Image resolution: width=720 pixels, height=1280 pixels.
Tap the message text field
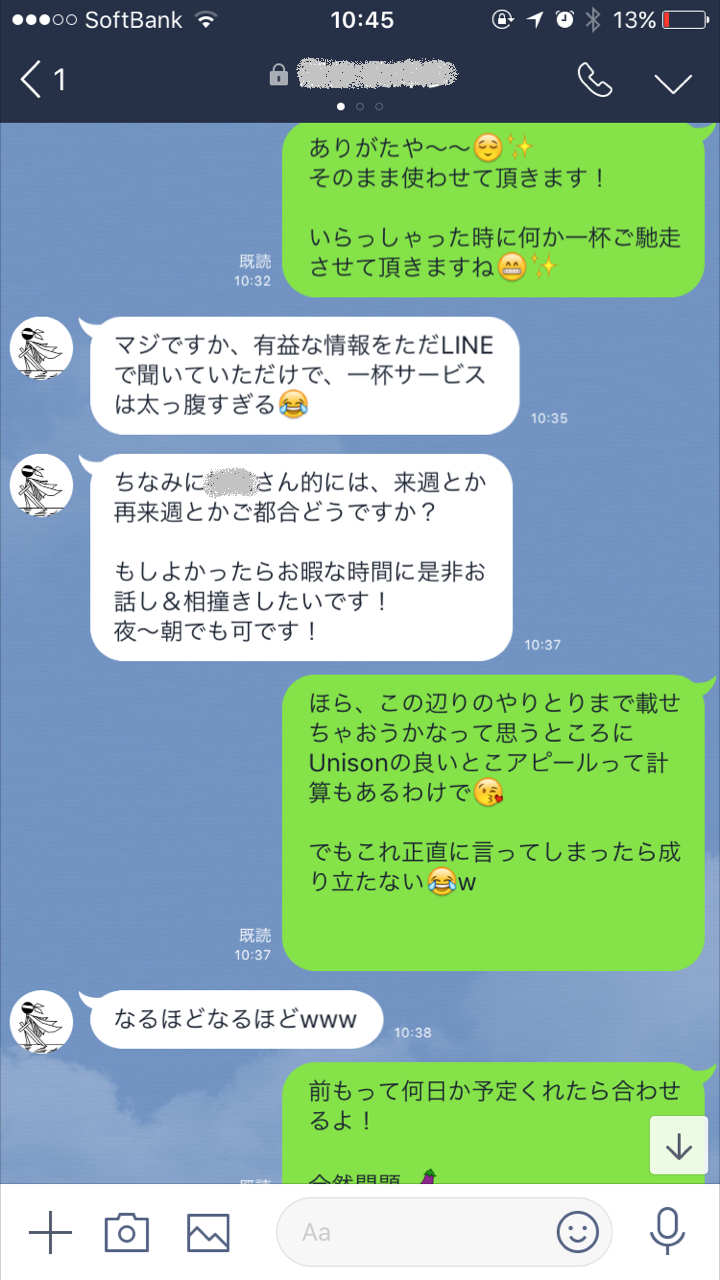pos(420,1232)
